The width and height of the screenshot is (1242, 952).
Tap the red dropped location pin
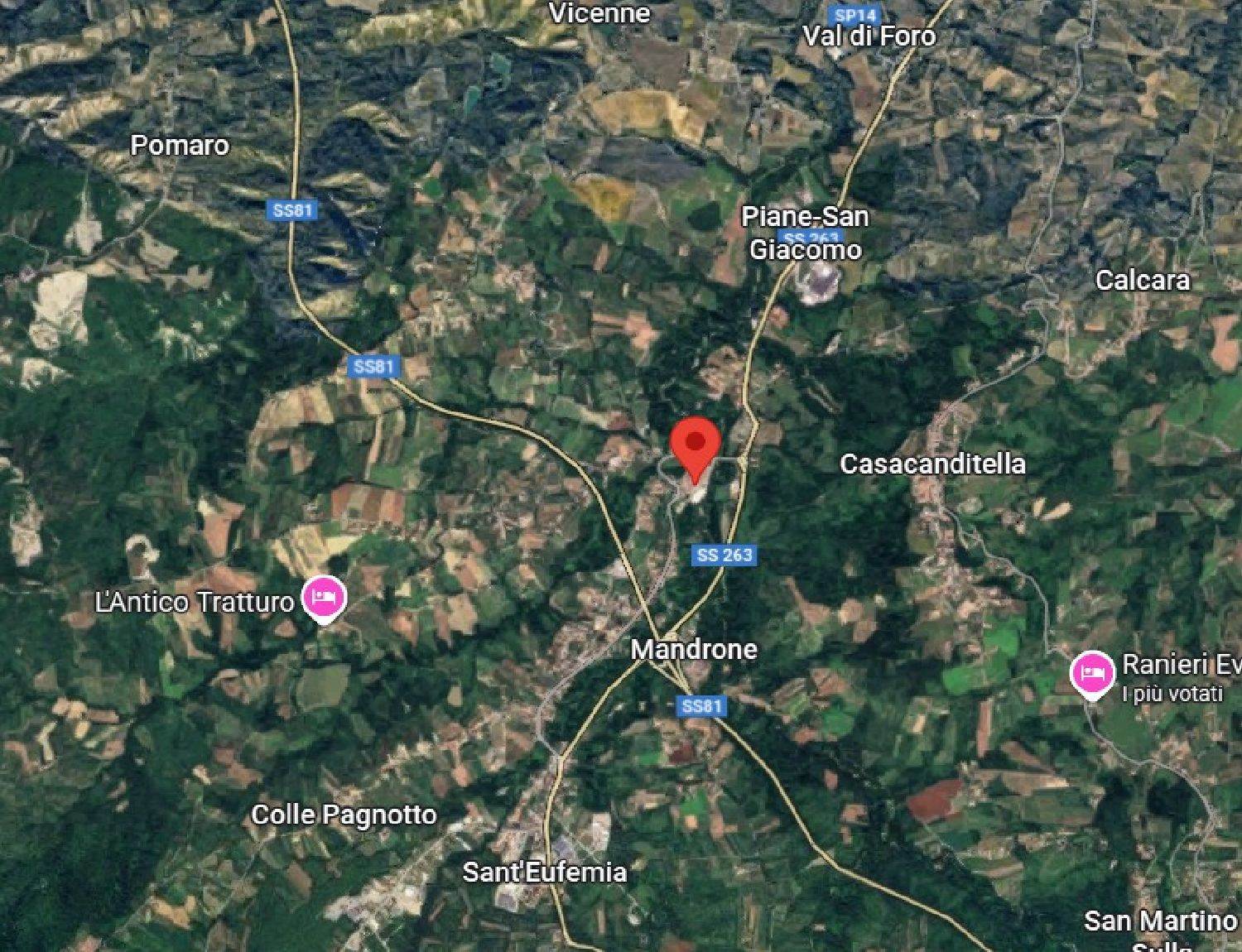point(695,445)
